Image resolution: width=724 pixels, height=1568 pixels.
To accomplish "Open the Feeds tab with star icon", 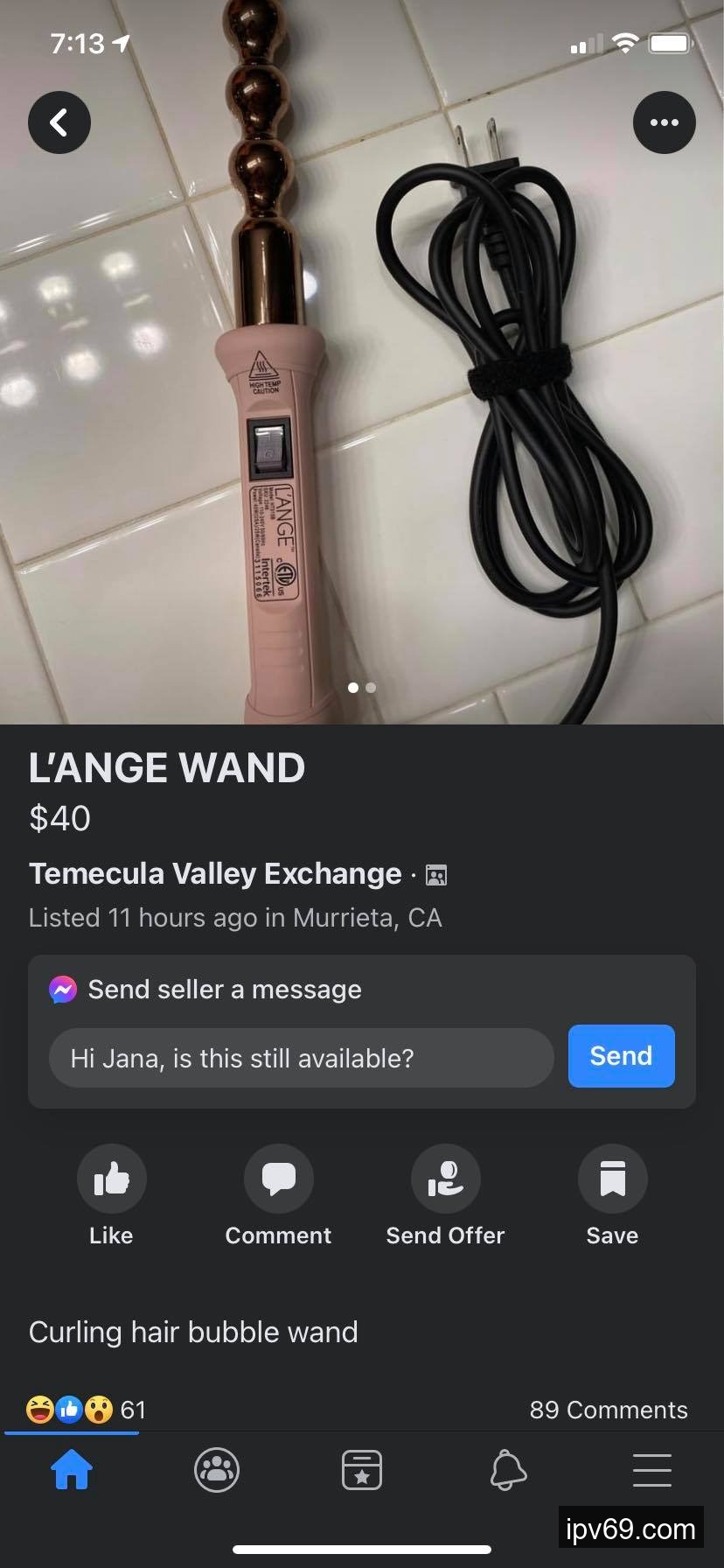I will (362, 1470).
